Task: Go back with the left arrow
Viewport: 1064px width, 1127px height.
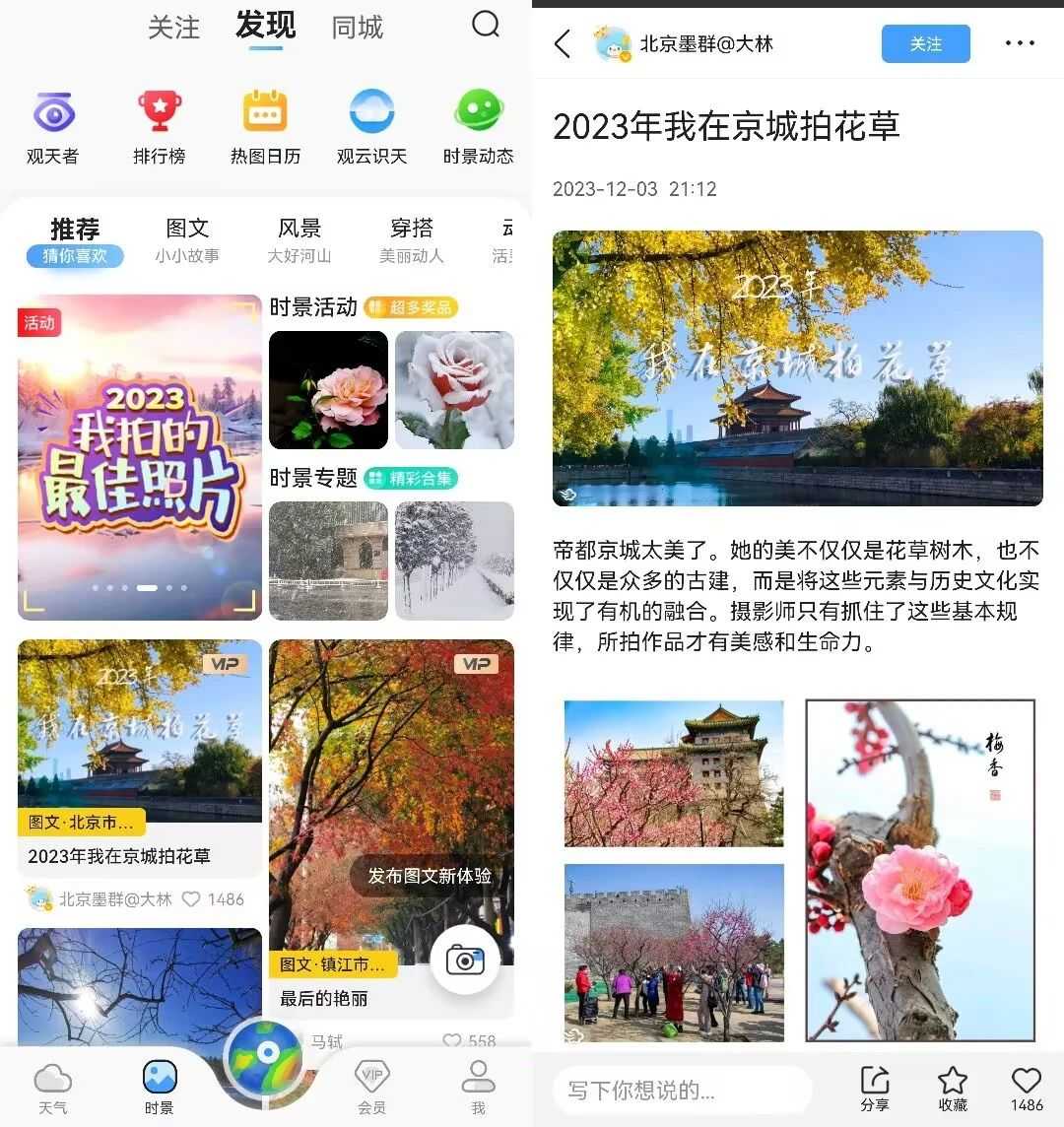Action: 562,43
